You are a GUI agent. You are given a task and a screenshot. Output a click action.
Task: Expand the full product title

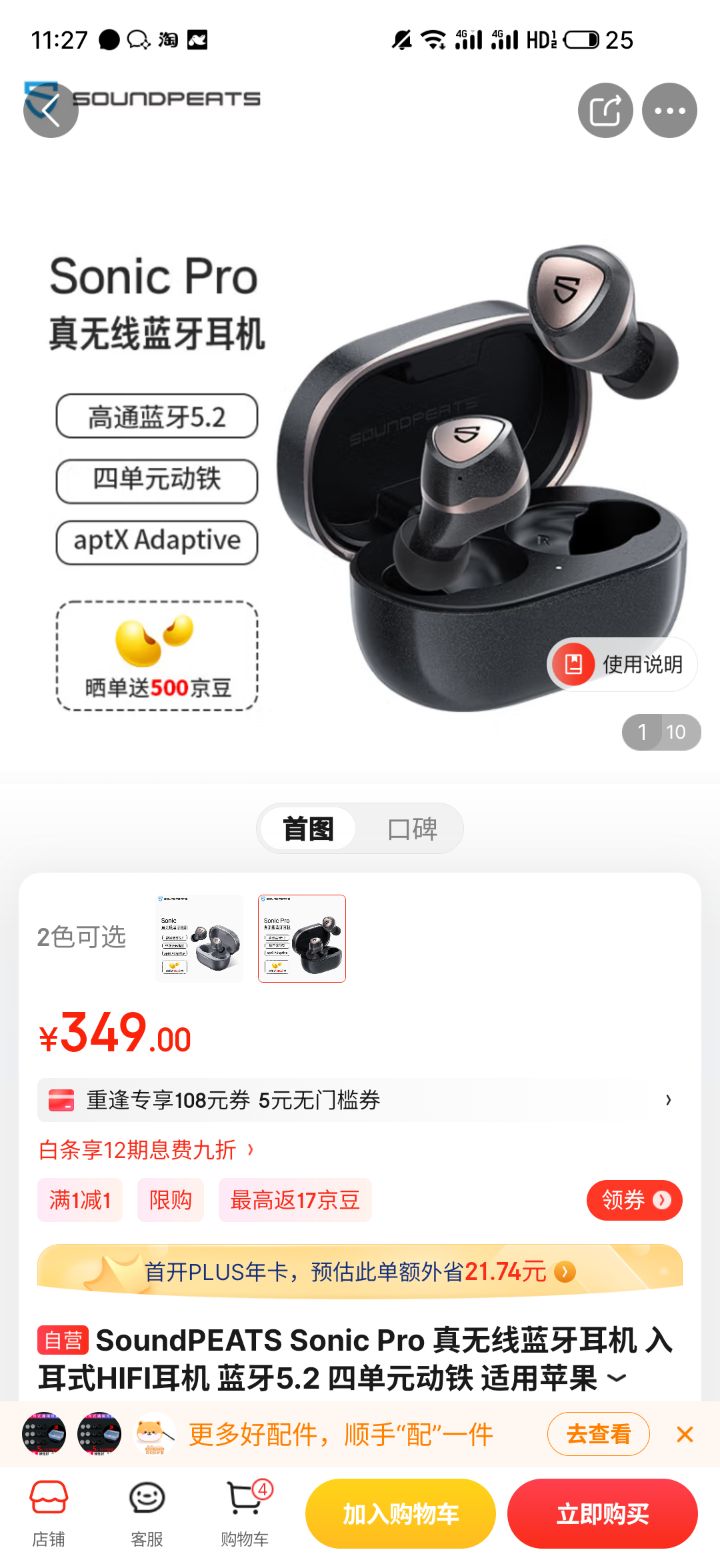617,1379
